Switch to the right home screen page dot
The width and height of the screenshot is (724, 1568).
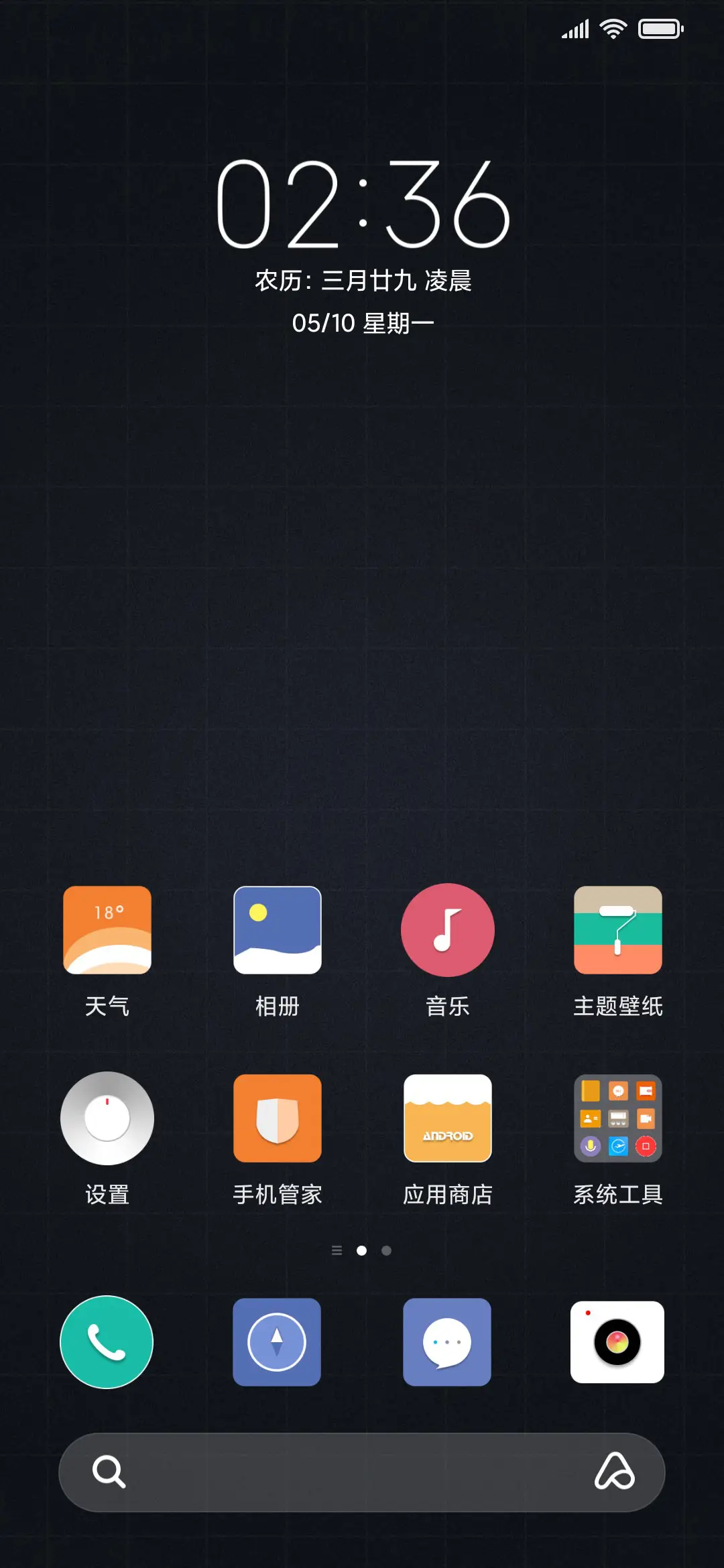click(385, 1250)
